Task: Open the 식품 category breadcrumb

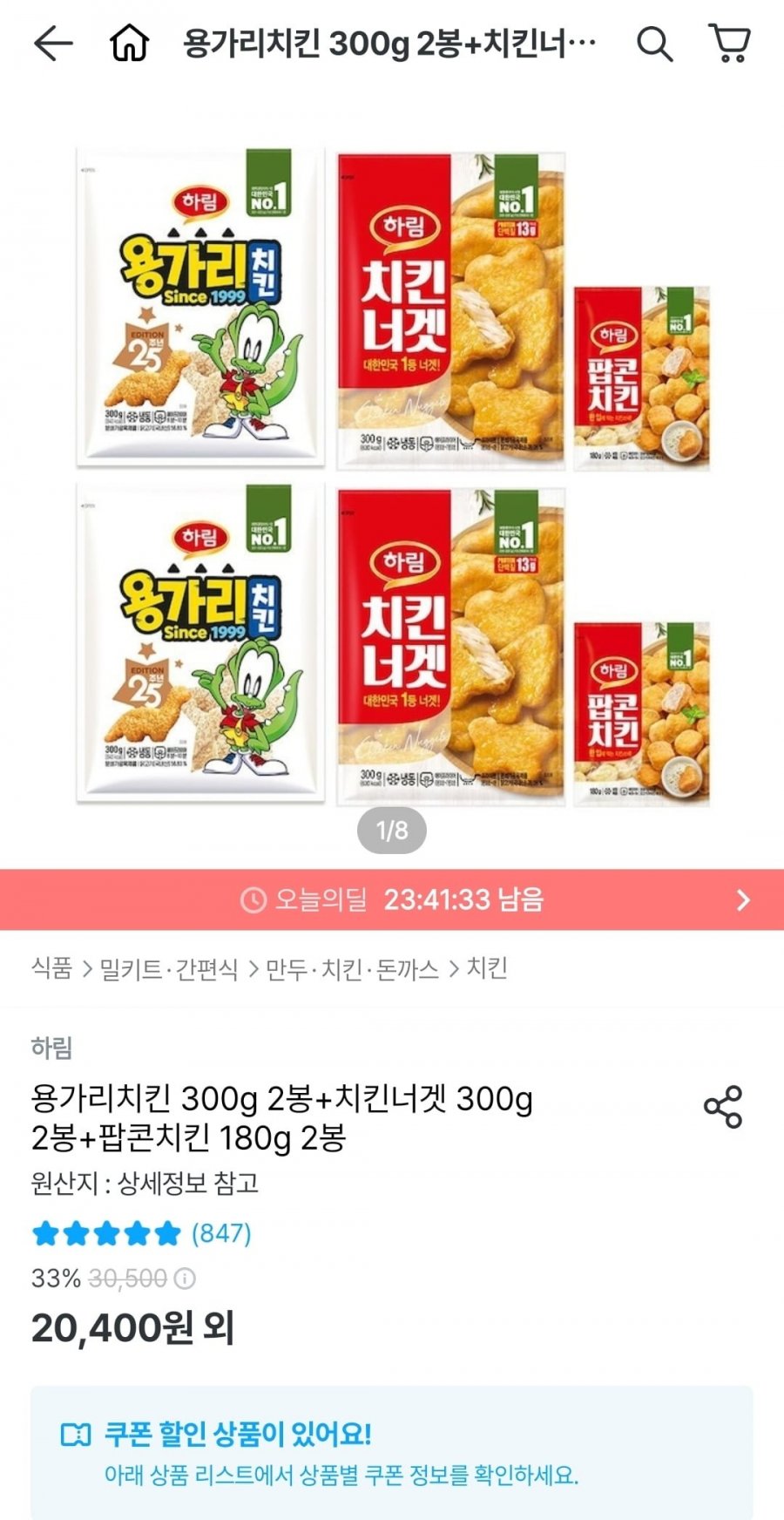Action: coord(51,968)
